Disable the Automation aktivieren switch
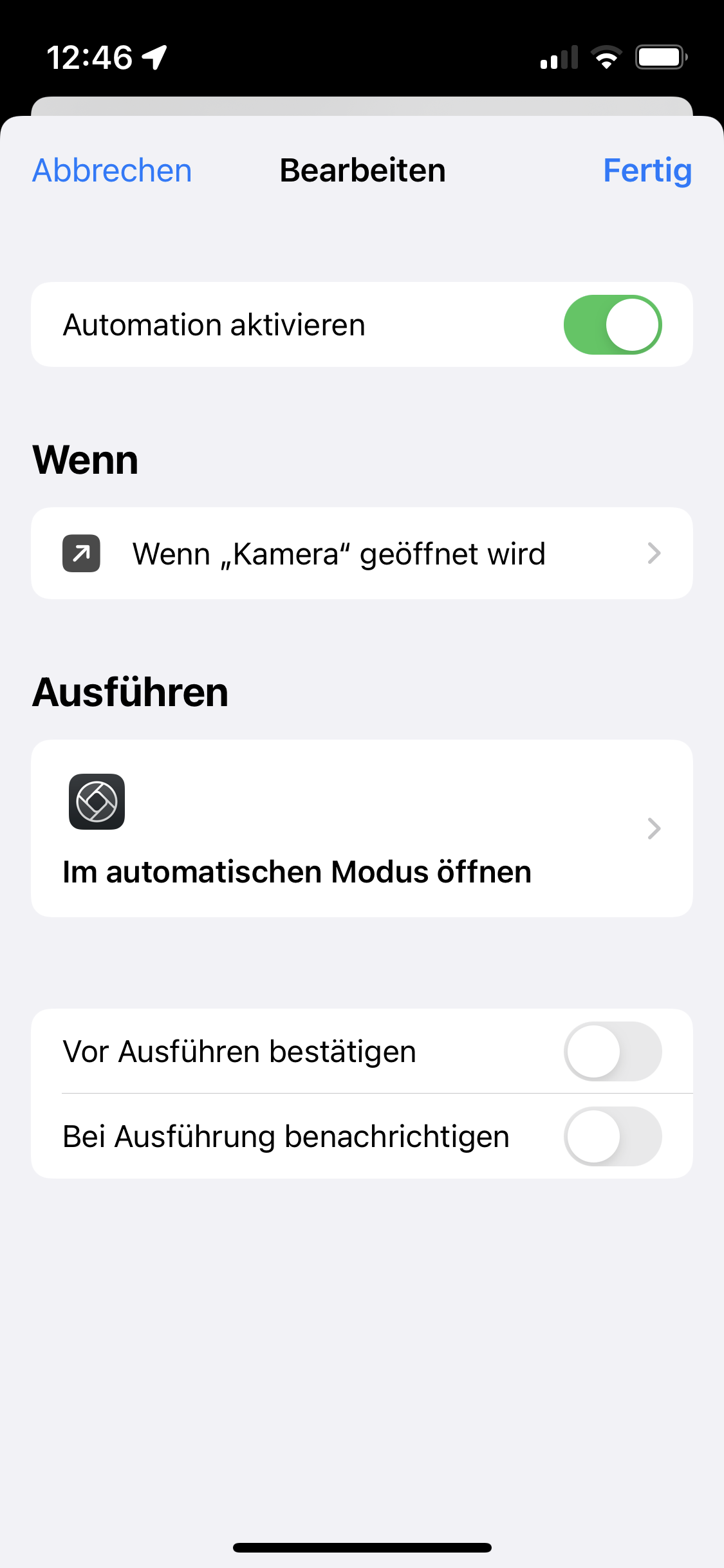This screenshot has width=724, height=1568. tap(612, 325)
